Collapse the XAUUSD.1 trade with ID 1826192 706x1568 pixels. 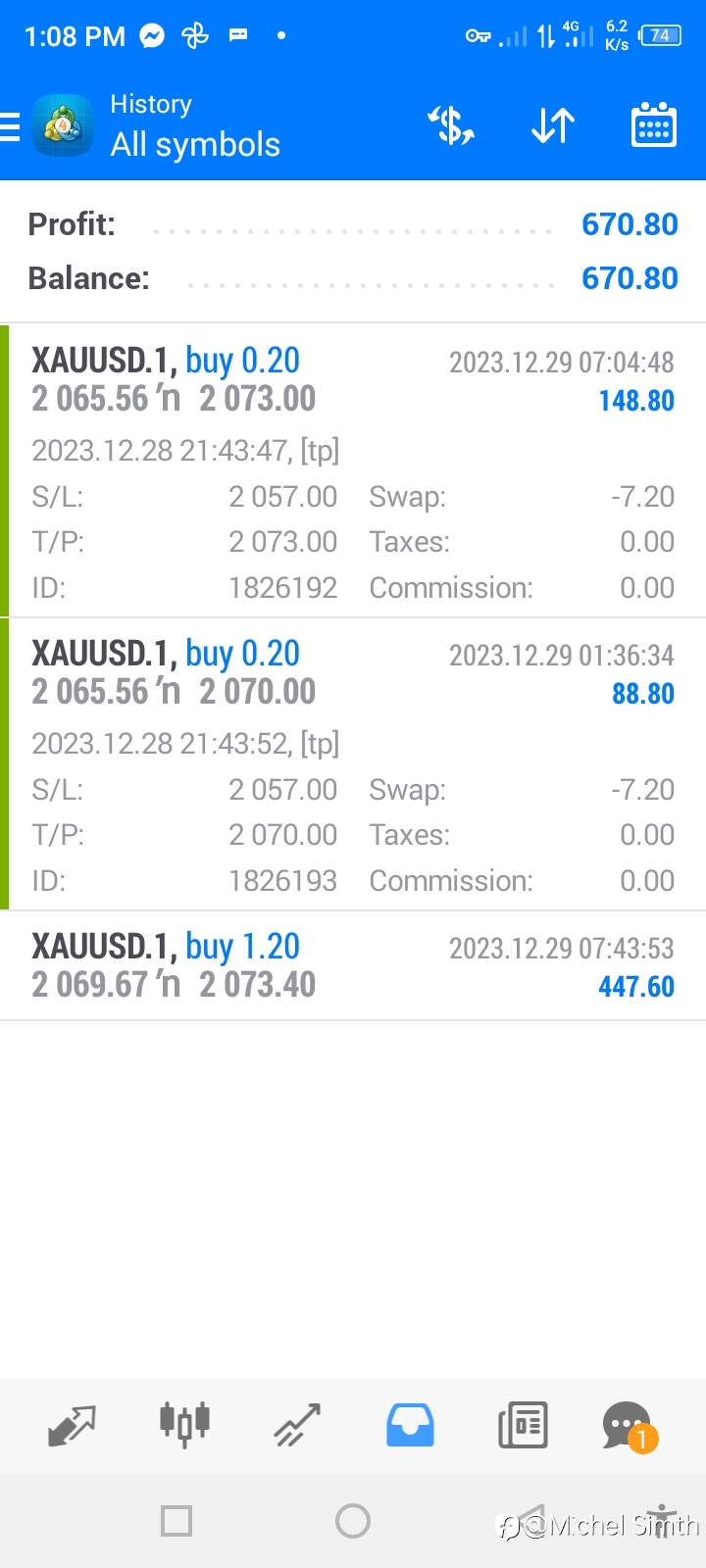353,470
